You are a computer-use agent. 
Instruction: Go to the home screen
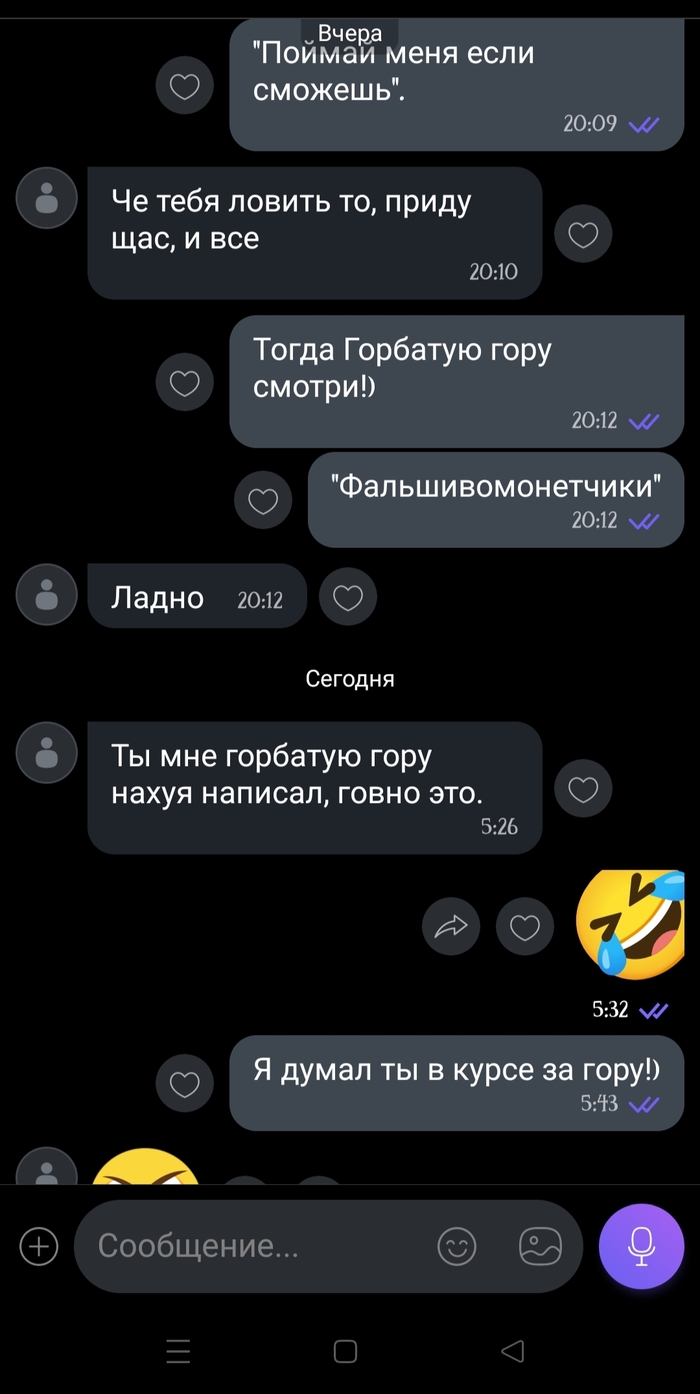tap(345, 1352)
